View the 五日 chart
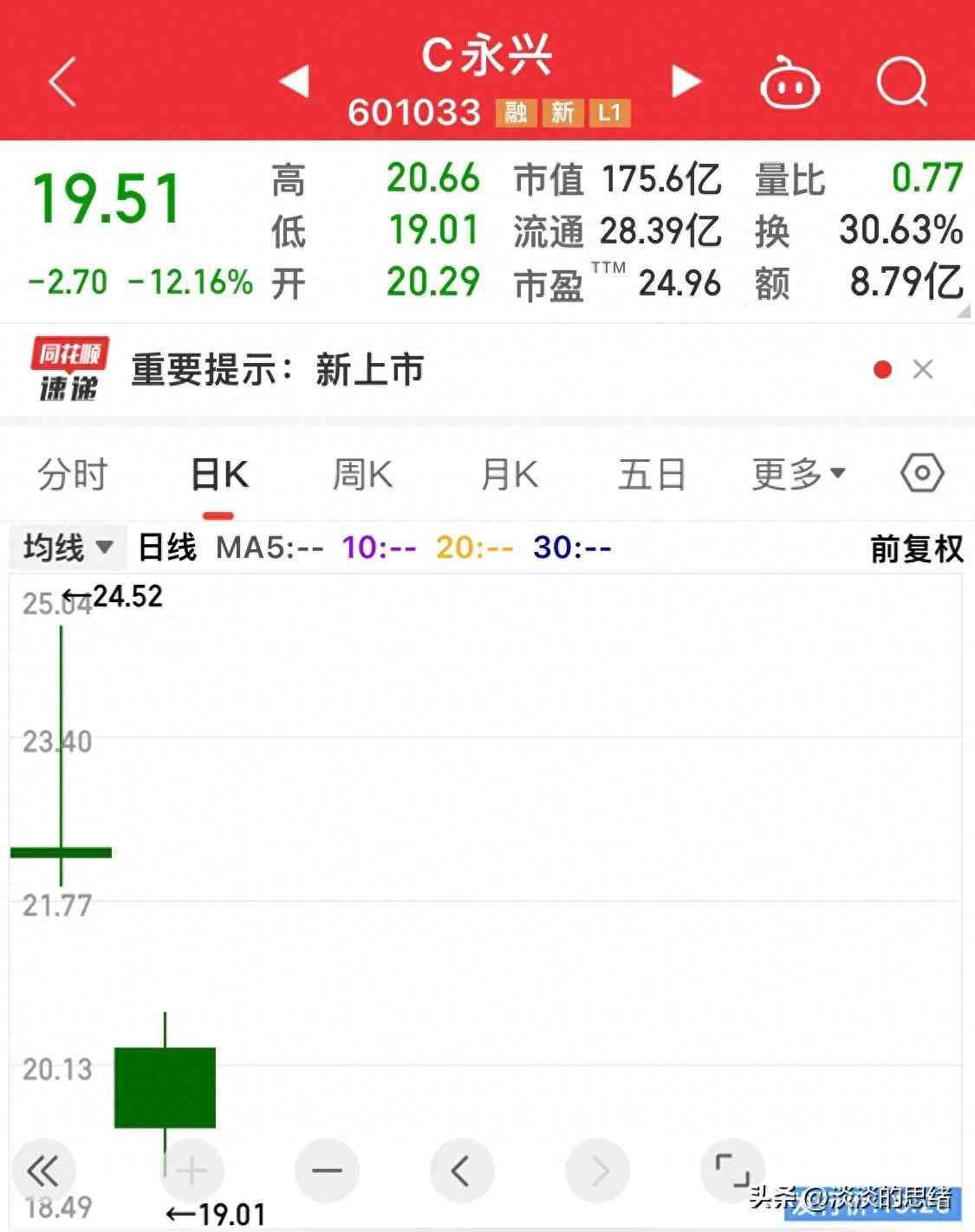 652,475
